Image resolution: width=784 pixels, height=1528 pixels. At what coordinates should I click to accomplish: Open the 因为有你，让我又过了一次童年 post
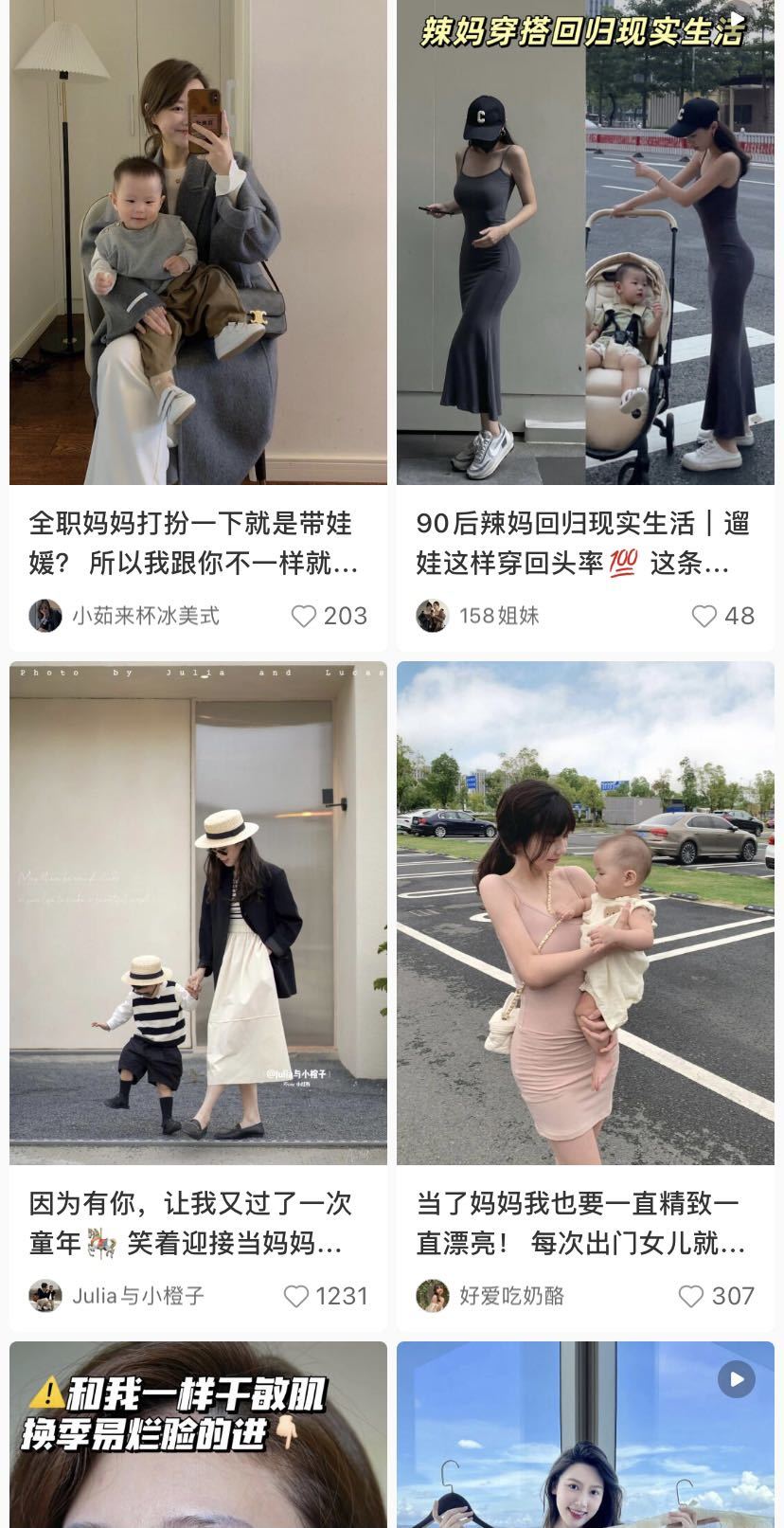(198, 912)
